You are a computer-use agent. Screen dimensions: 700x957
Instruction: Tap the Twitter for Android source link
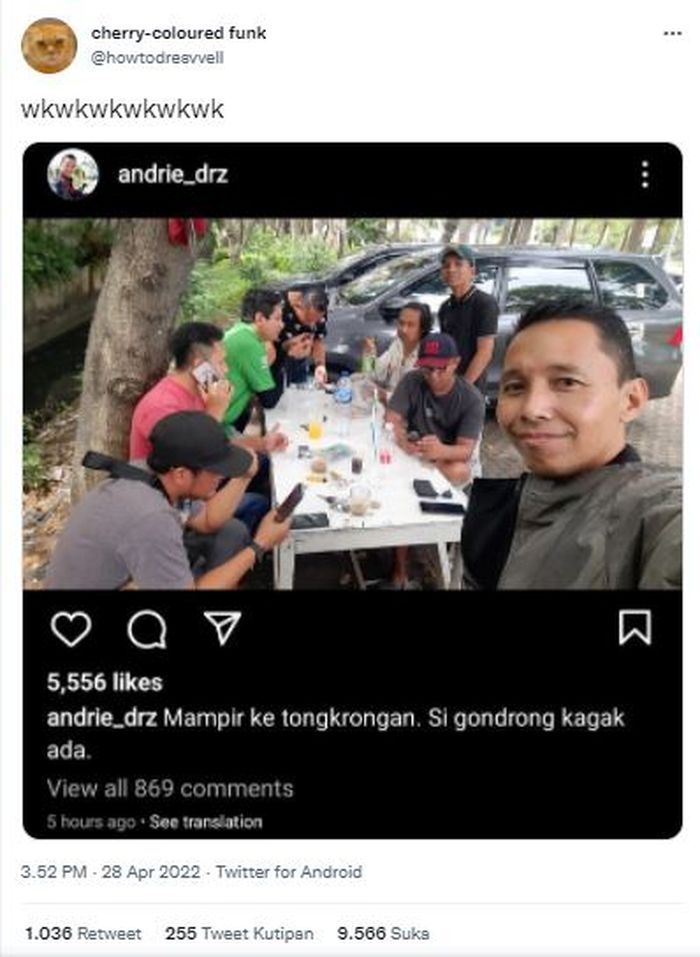click(x=288, y=872)
